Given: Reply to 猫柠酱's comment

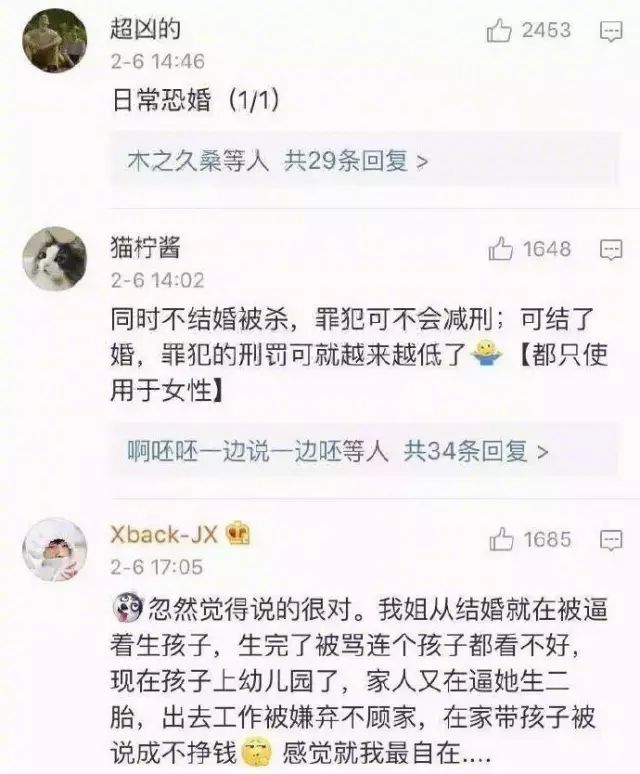Looking at the screenshot, I should pyautogui.click(x=610, y=249).
